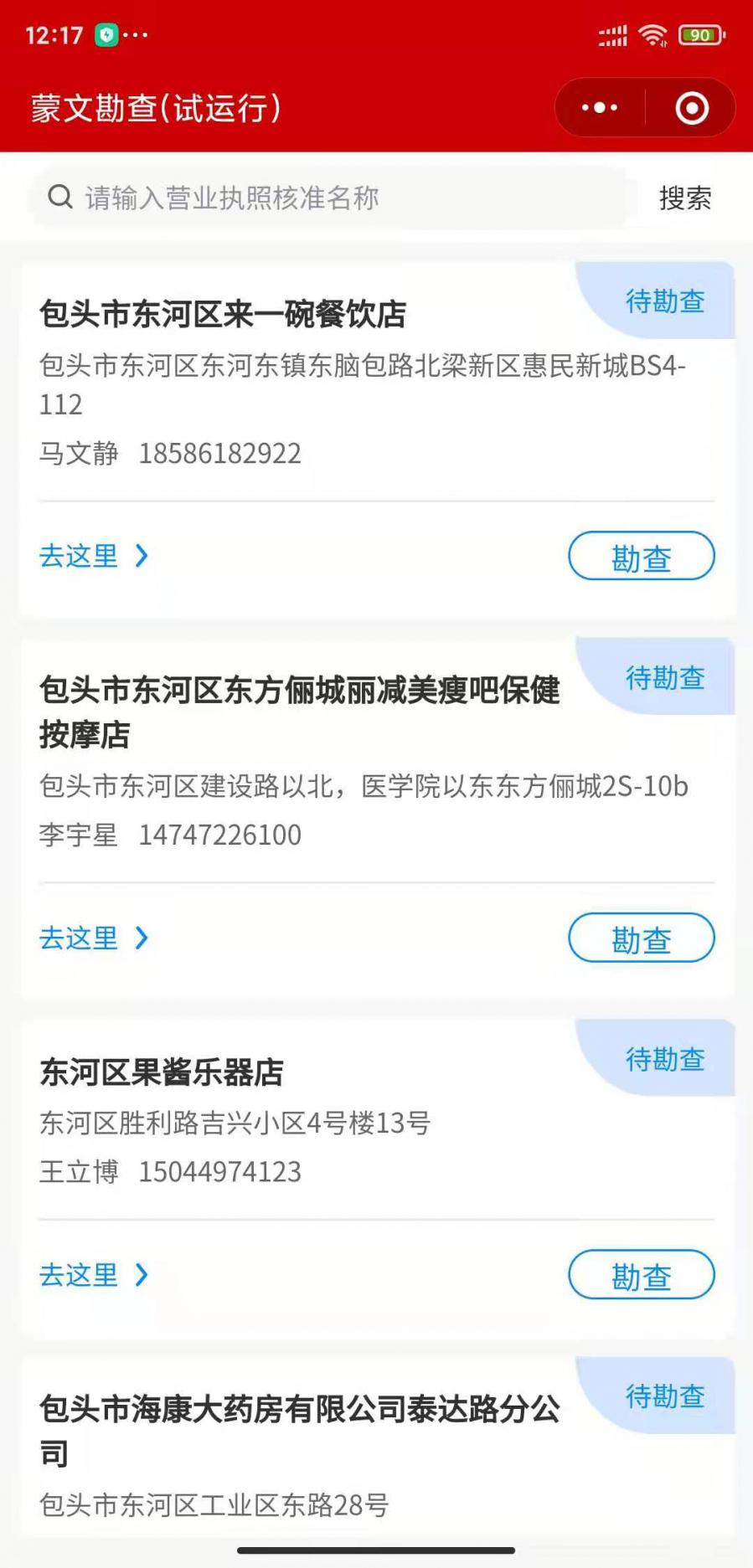Close the mini program with the circle icon
This screenshot has height=1568, width=753.
[692, 108]
